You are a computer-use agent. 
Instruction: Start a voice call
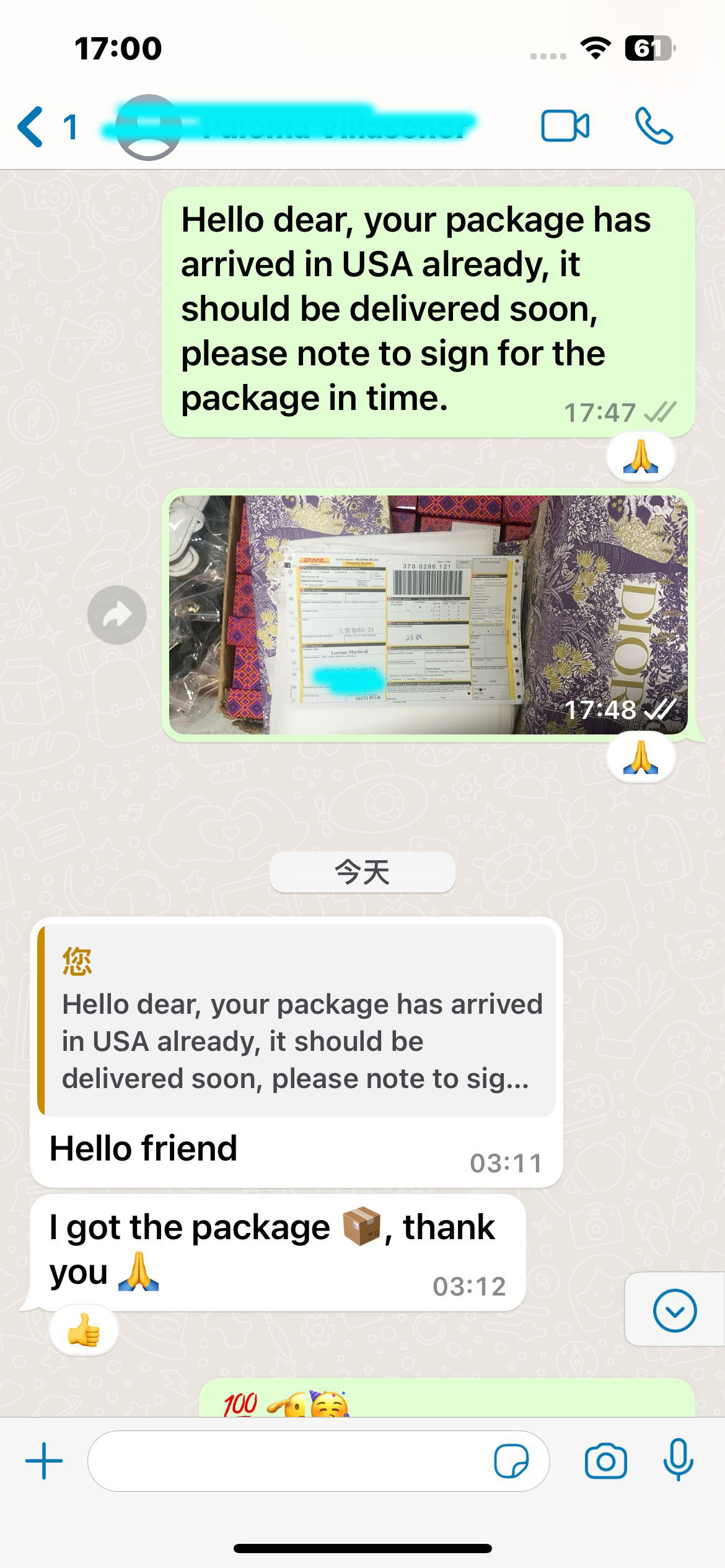tap(654, 126)
